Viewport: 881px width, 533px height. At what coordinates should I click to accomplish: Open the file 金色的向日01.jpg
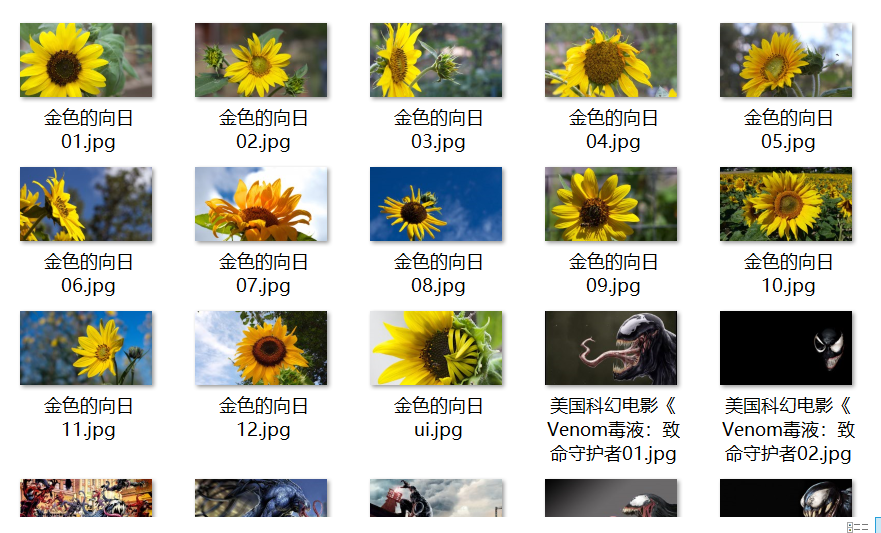pyautogui.click(x=86, y=61)
